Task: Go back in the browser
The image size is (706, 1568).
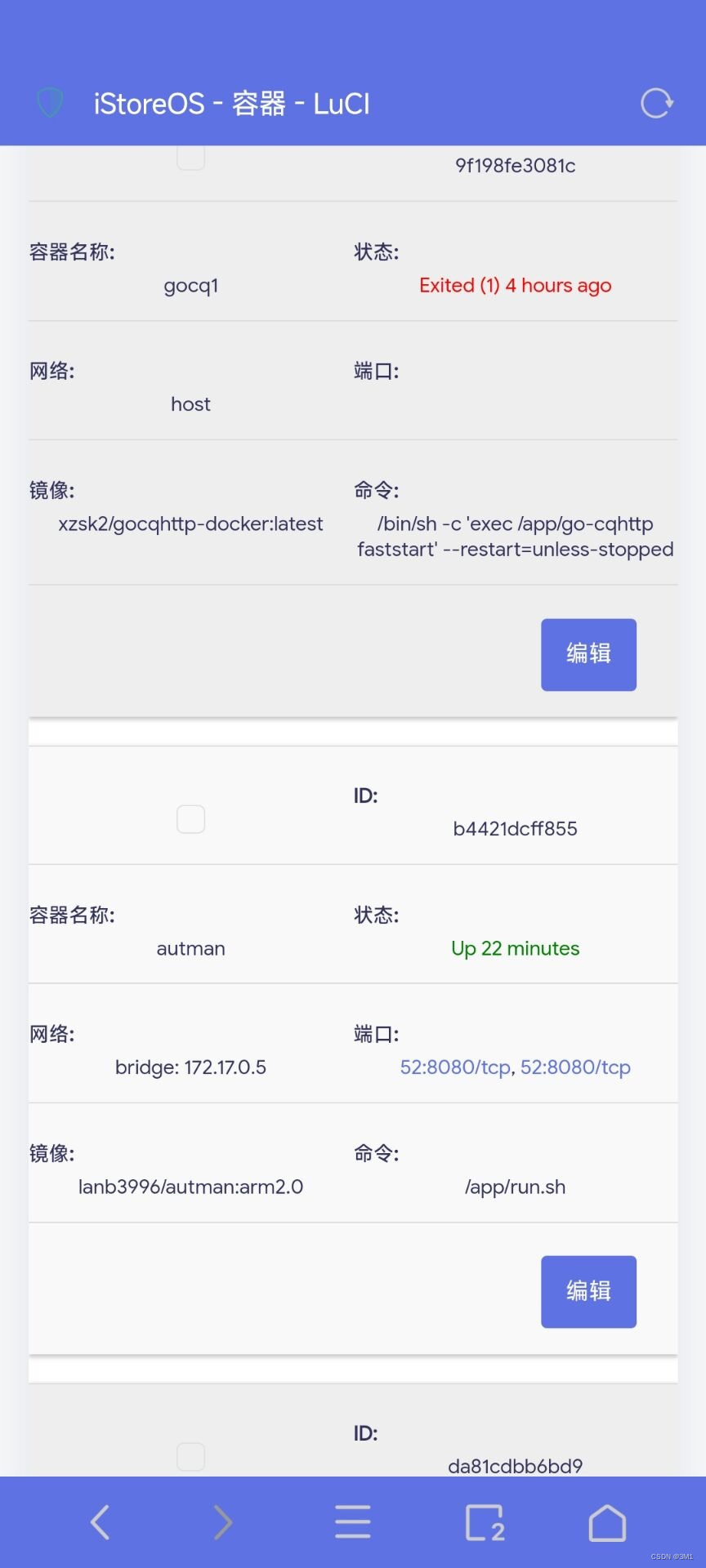Action: 100,1522
